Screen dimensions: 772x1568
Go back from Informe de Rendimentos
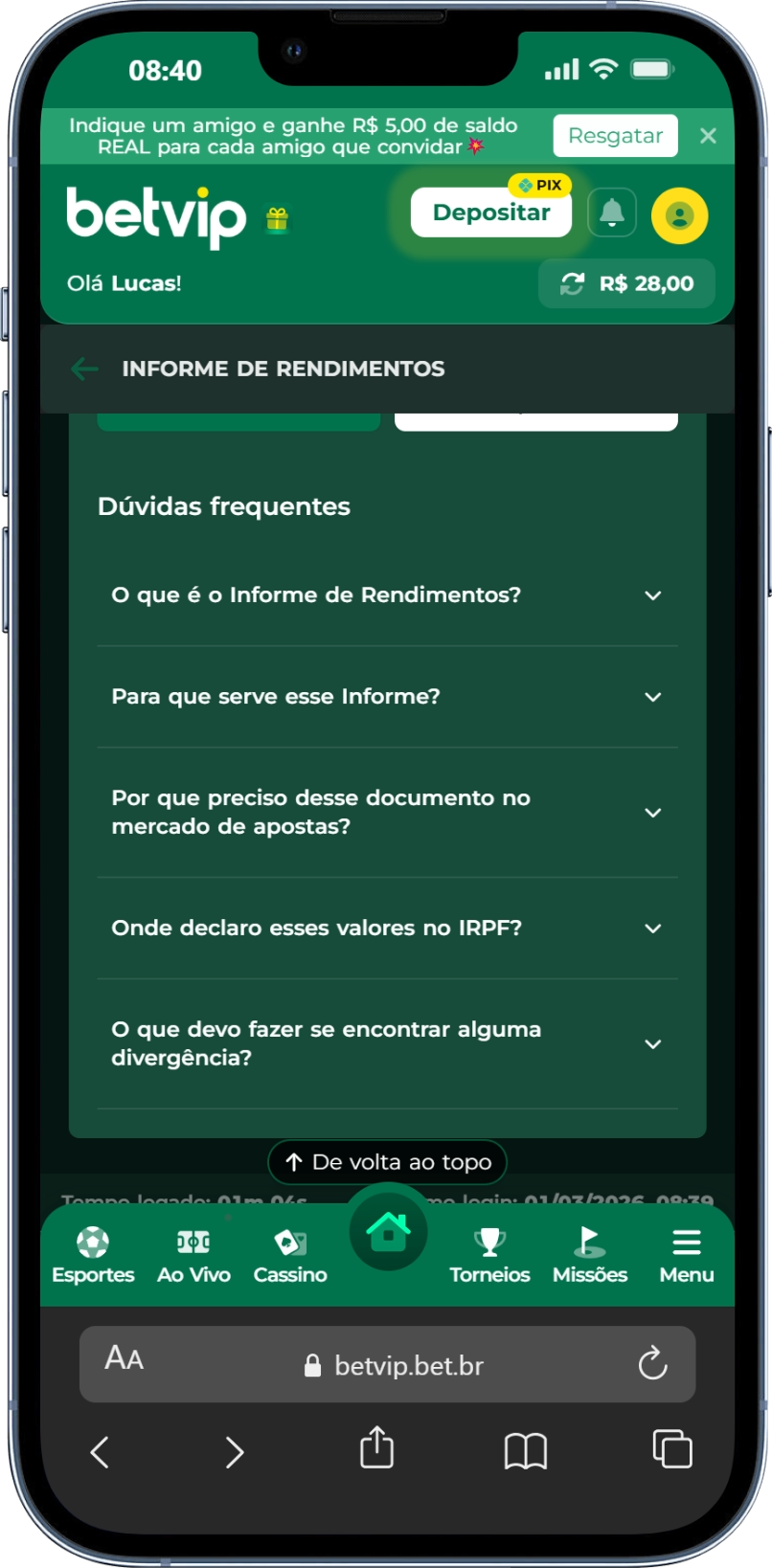click(85, 369)
